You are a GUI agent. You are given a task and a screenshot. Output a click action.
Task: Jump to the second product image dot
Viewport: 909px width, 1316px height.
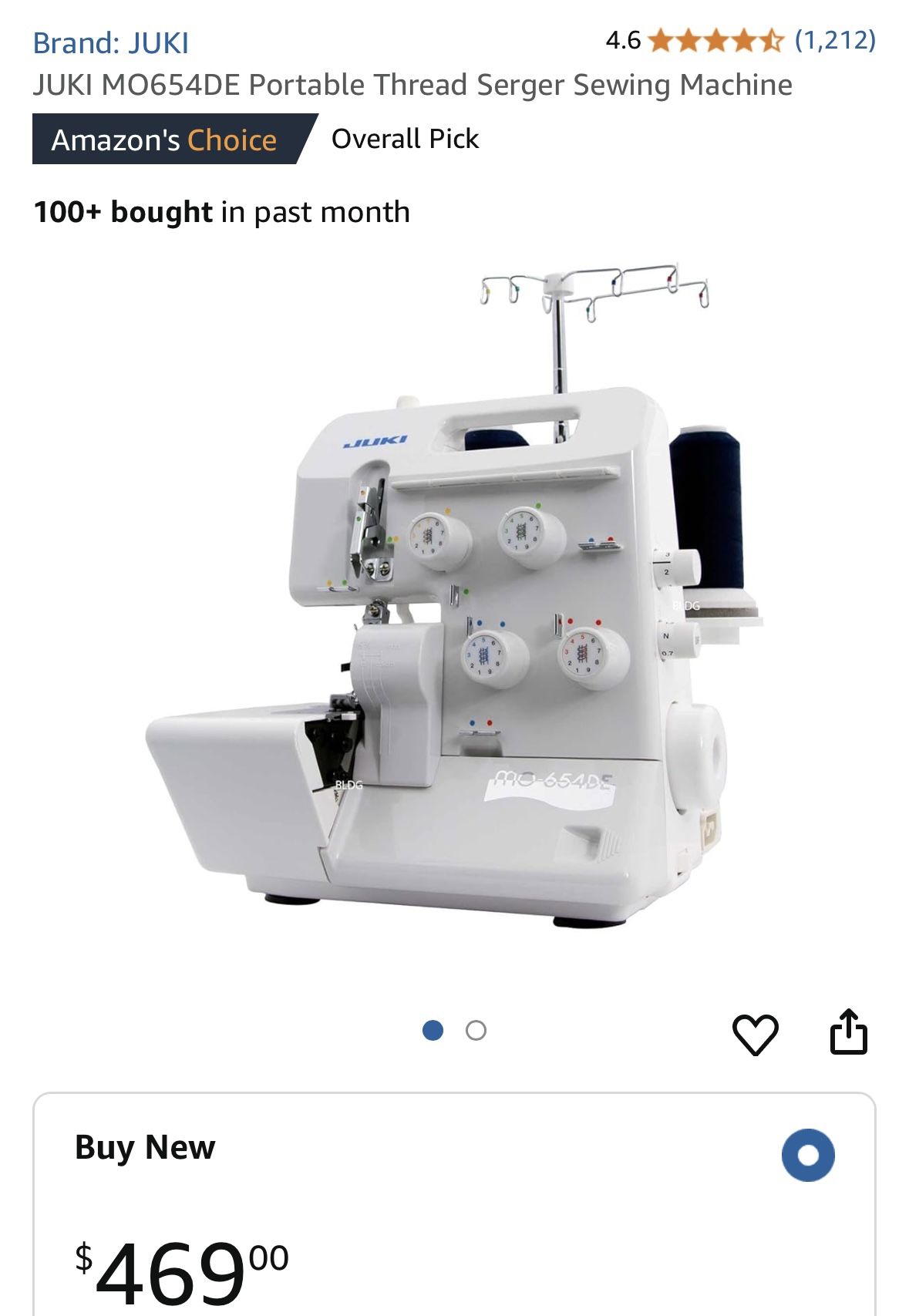pos(476,1031)
